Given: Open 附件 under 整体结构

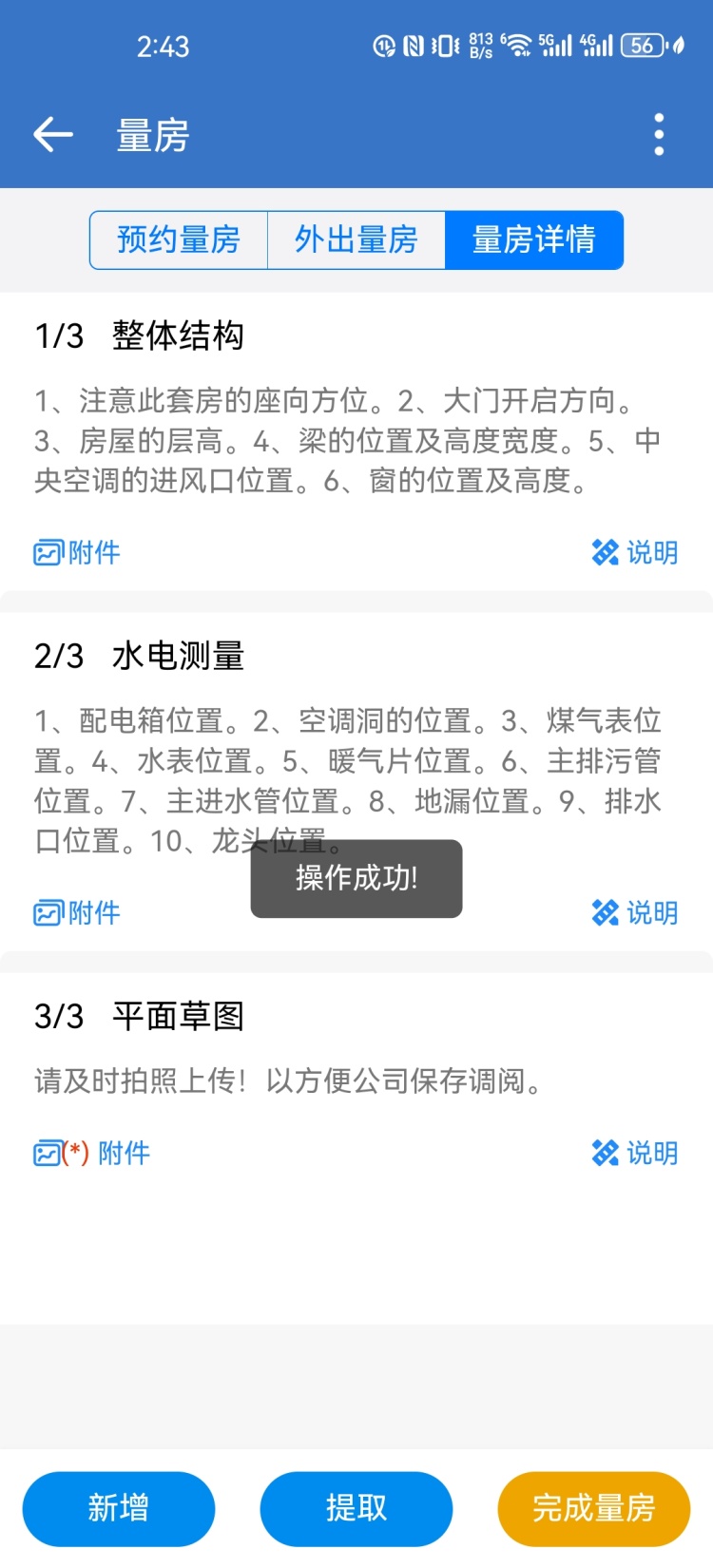Looking at the screenshot, I should click(78, 552).
